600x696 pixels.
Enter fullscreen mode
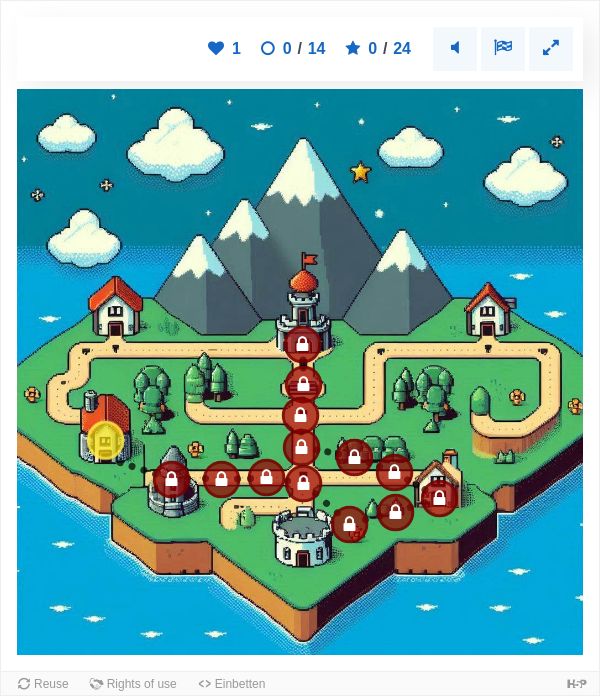click(551, 48)
